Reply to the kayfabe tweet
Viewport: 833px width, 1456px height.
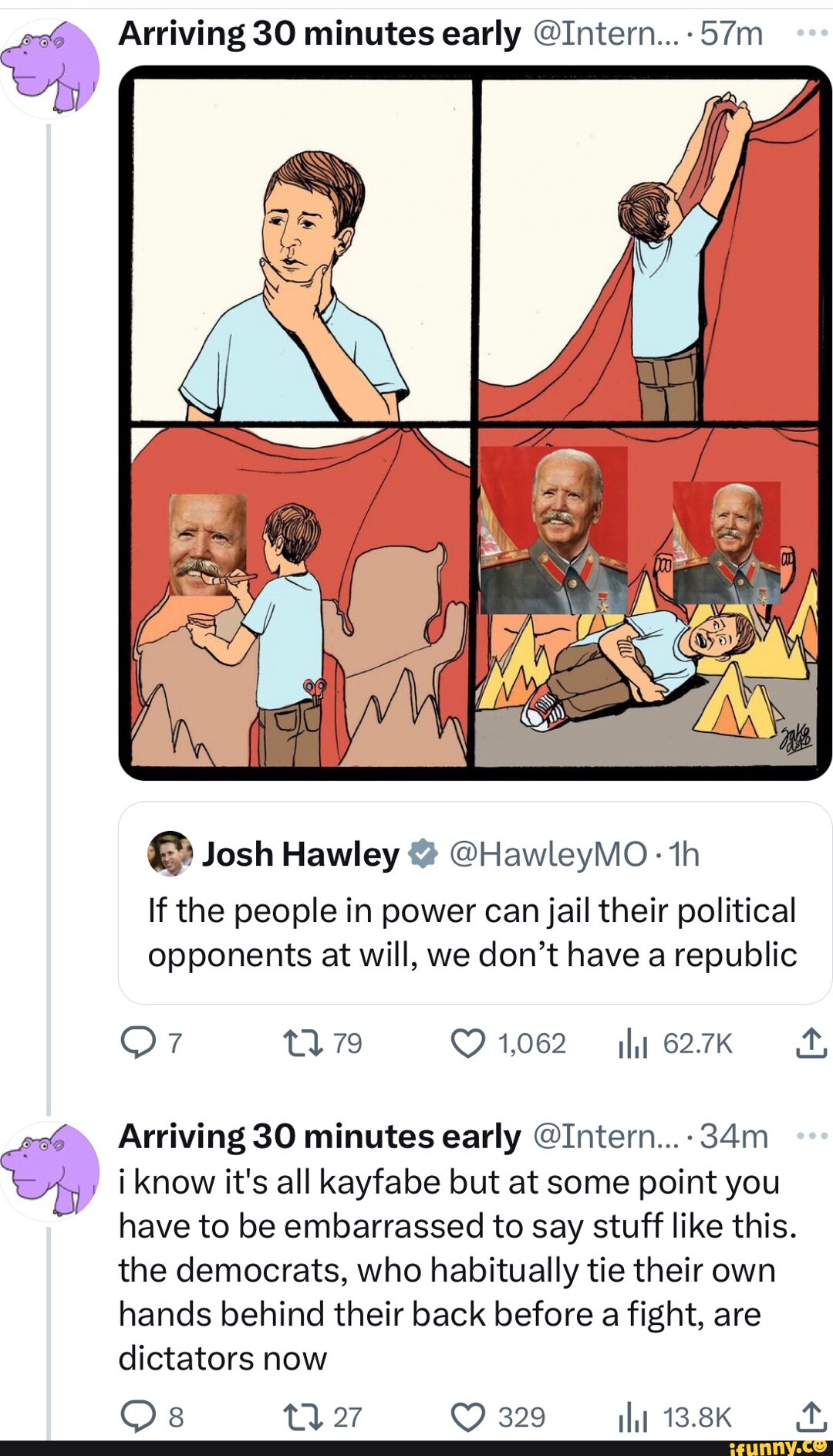pos(139,1417)
